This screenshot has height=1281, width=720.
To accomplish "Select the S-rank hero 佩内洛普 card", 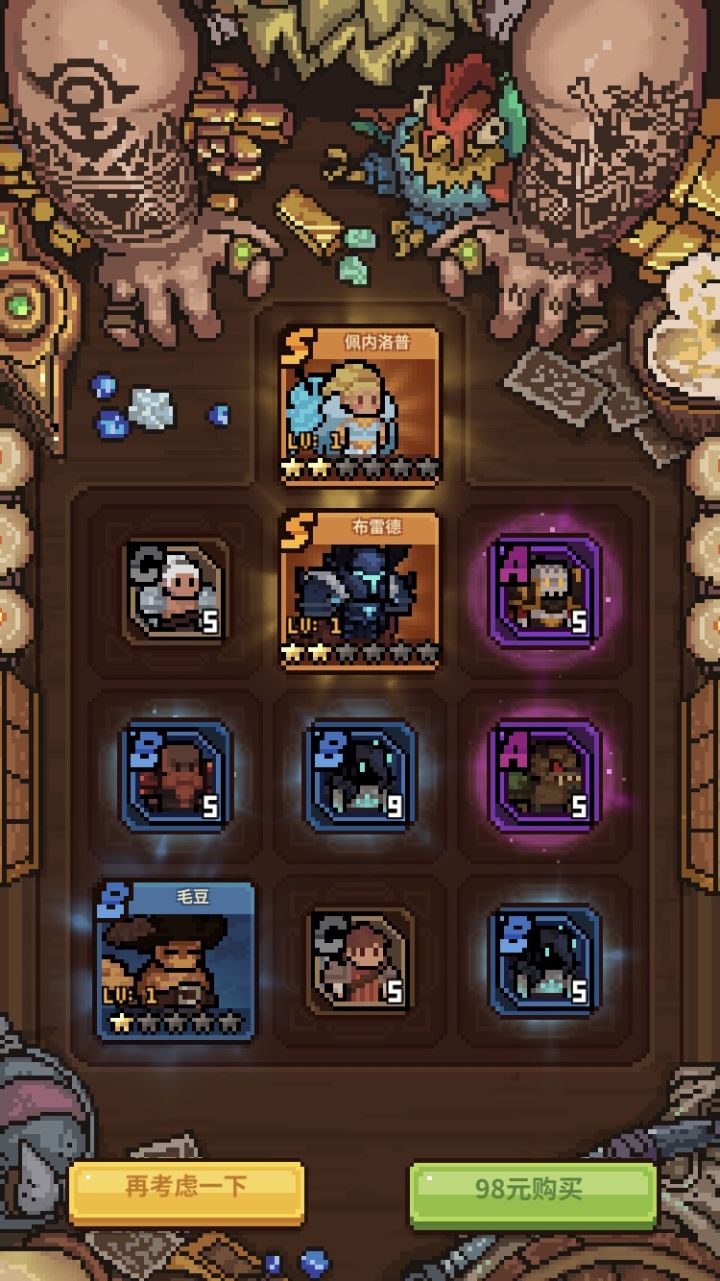I will pos(360,400).
